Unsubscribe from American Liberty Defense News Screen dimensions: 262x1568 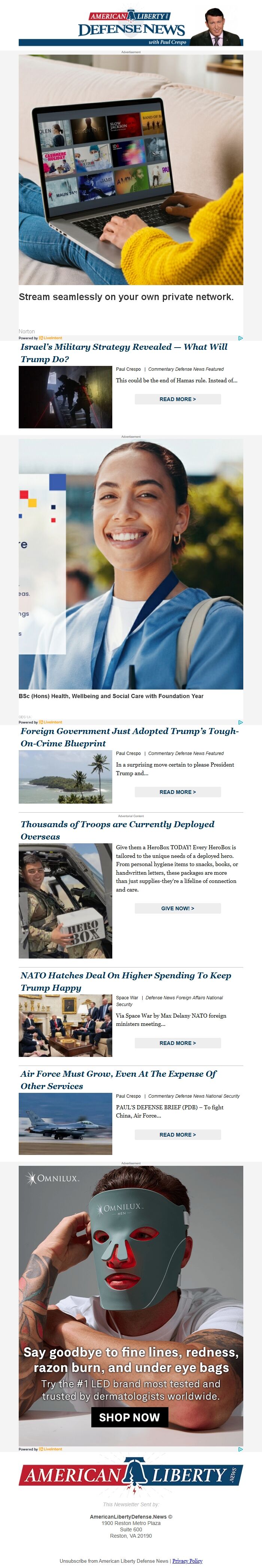pos(113,1561)
